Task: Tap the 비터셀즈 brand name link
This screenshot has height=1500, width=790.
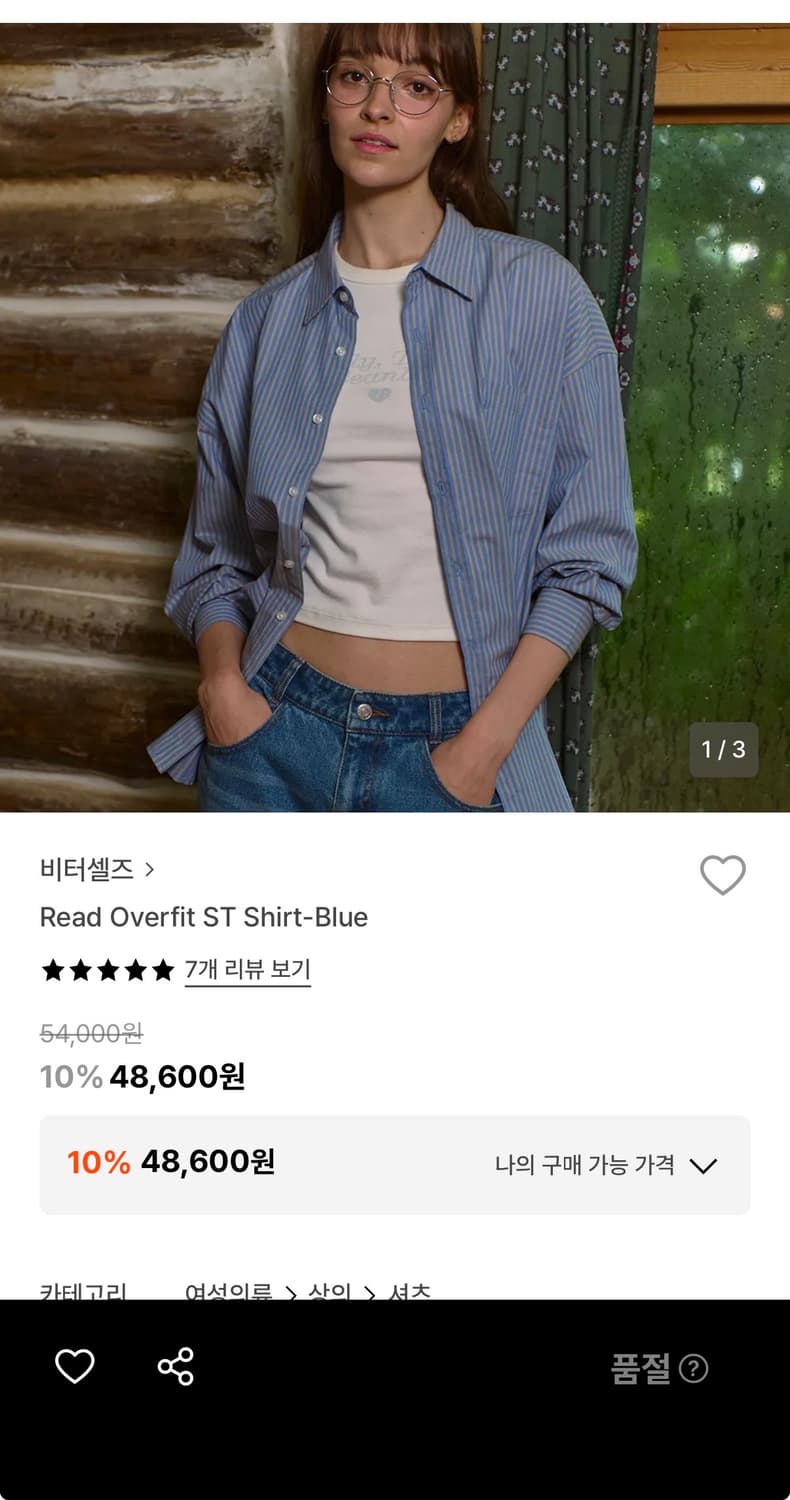Action: click(85, 870)
